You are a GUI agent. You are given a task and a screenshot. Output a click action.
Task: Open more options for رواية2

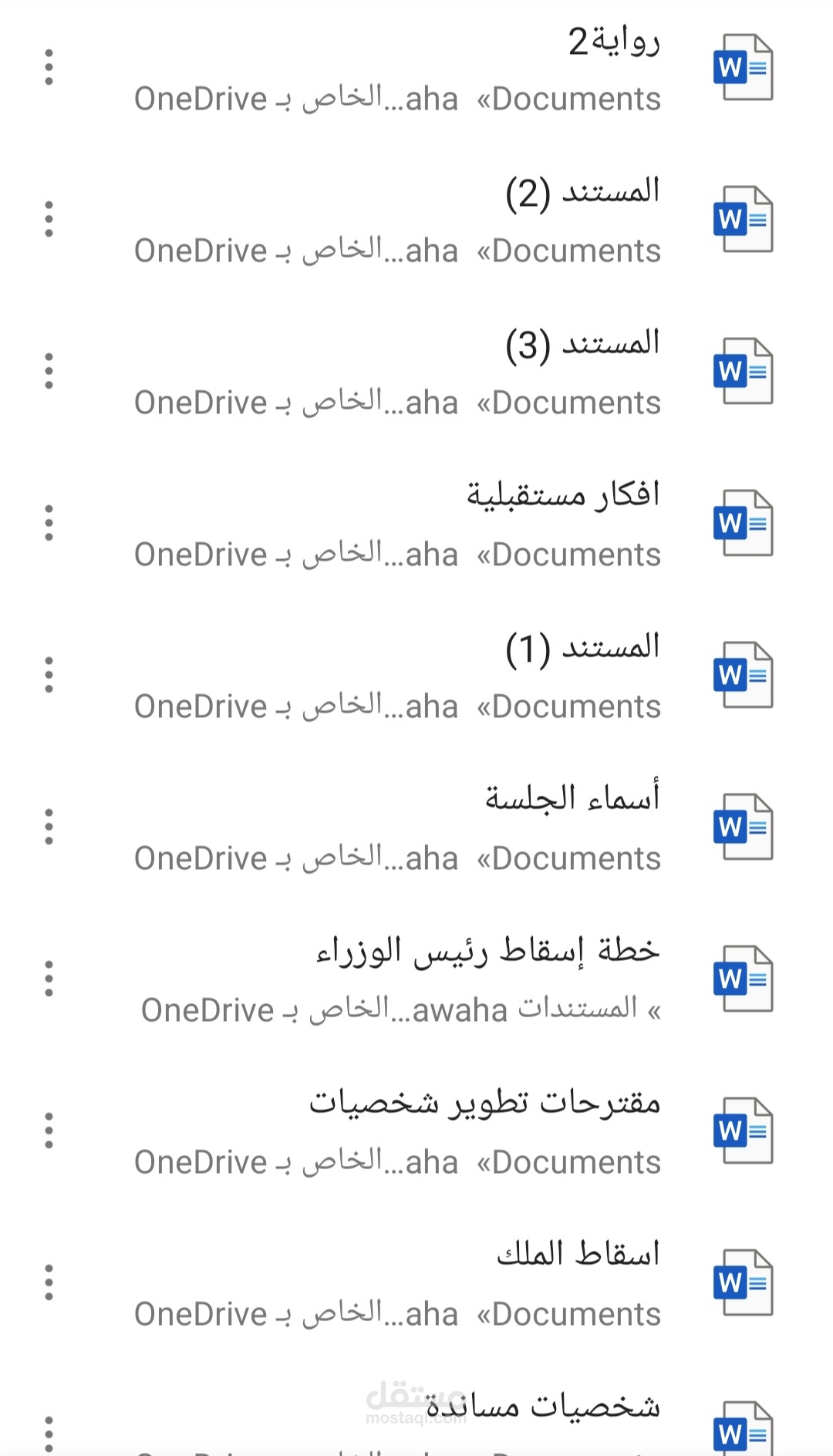click(49, 67)
